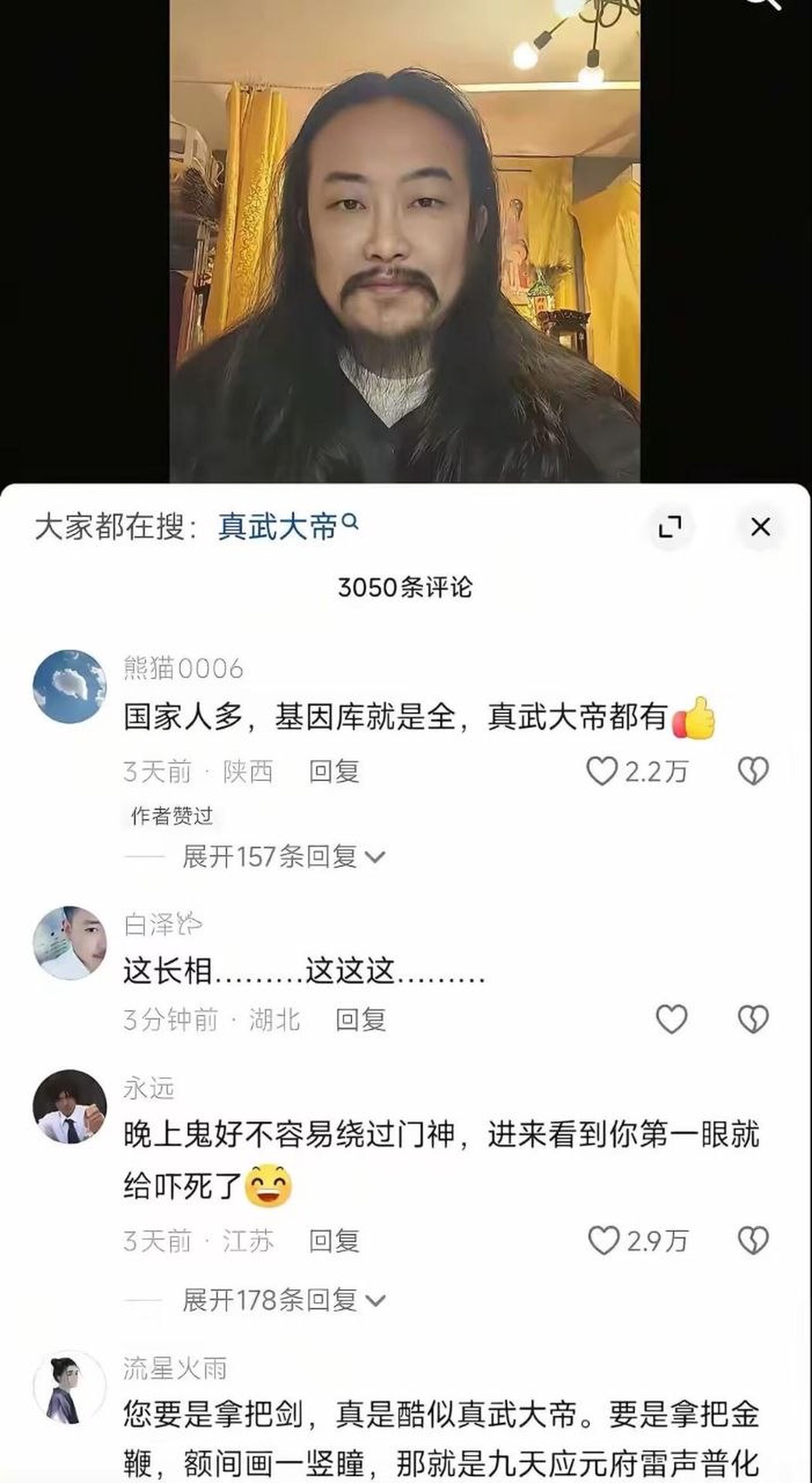This screenshot has width=812, height=1483.
Task: Open 流星火雨's profile avatar
Action: tap(70, 1388)
